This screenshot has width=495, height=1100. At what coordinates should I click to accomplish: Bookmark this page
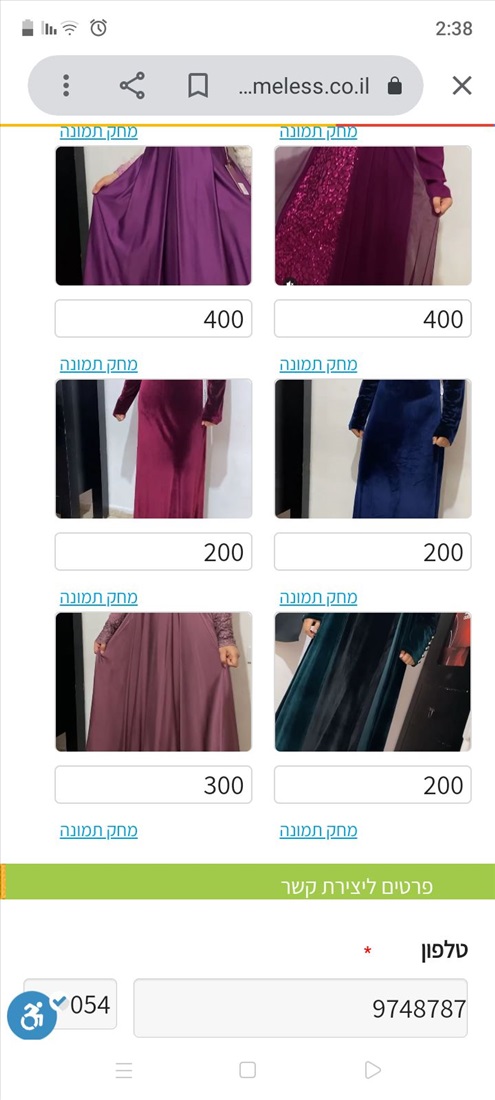[198, 86]
